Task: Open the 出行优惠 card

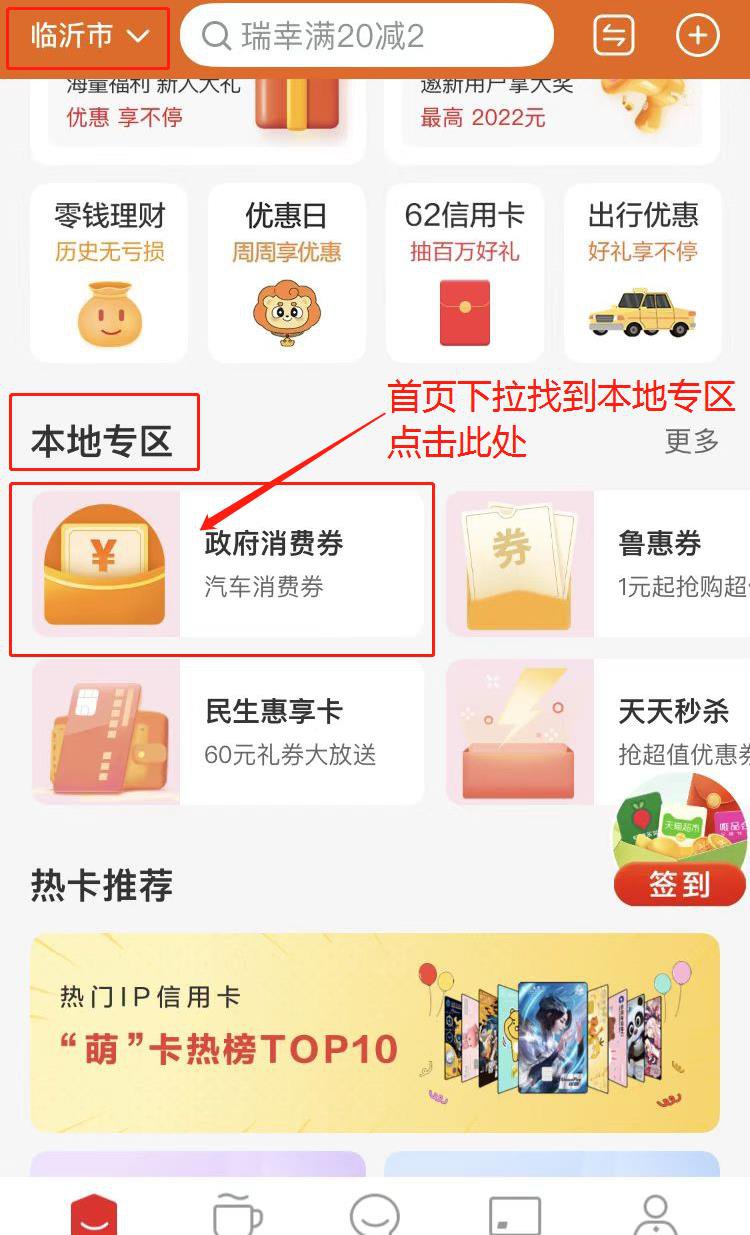Action: 642,272
